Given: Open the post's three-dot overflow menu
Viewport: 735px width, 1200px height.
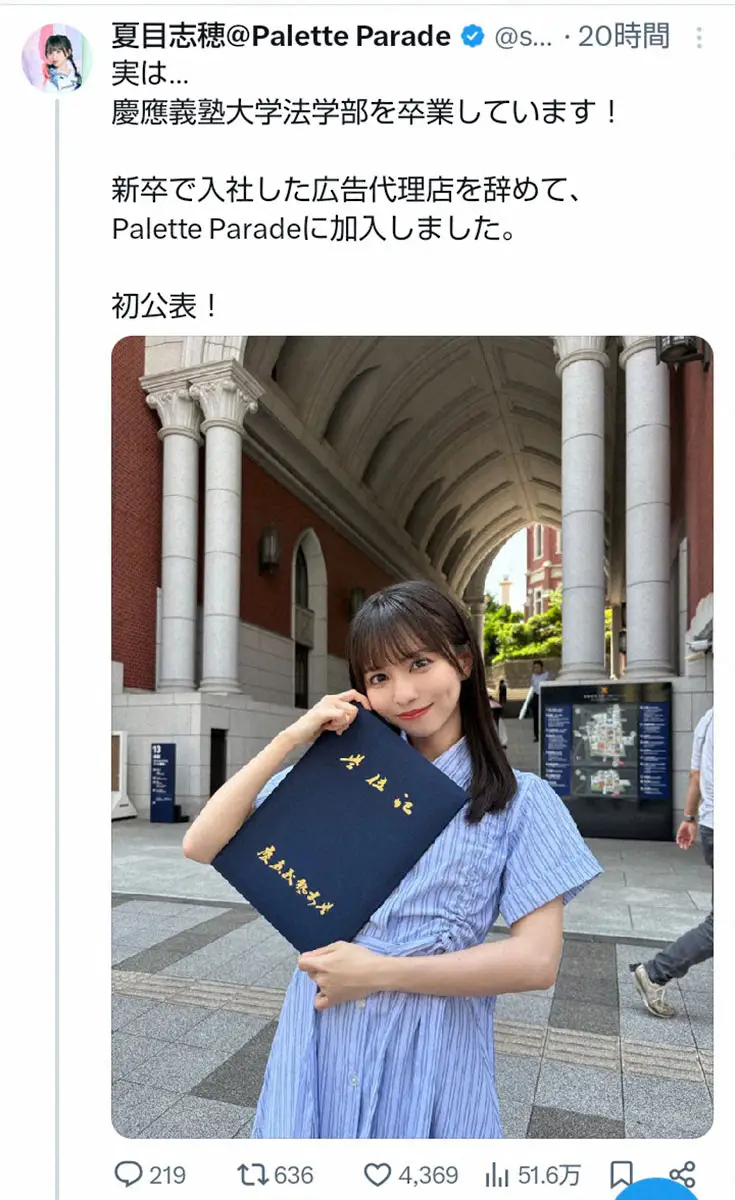Looking at the screenshot, I should click(x=698, y=38).
